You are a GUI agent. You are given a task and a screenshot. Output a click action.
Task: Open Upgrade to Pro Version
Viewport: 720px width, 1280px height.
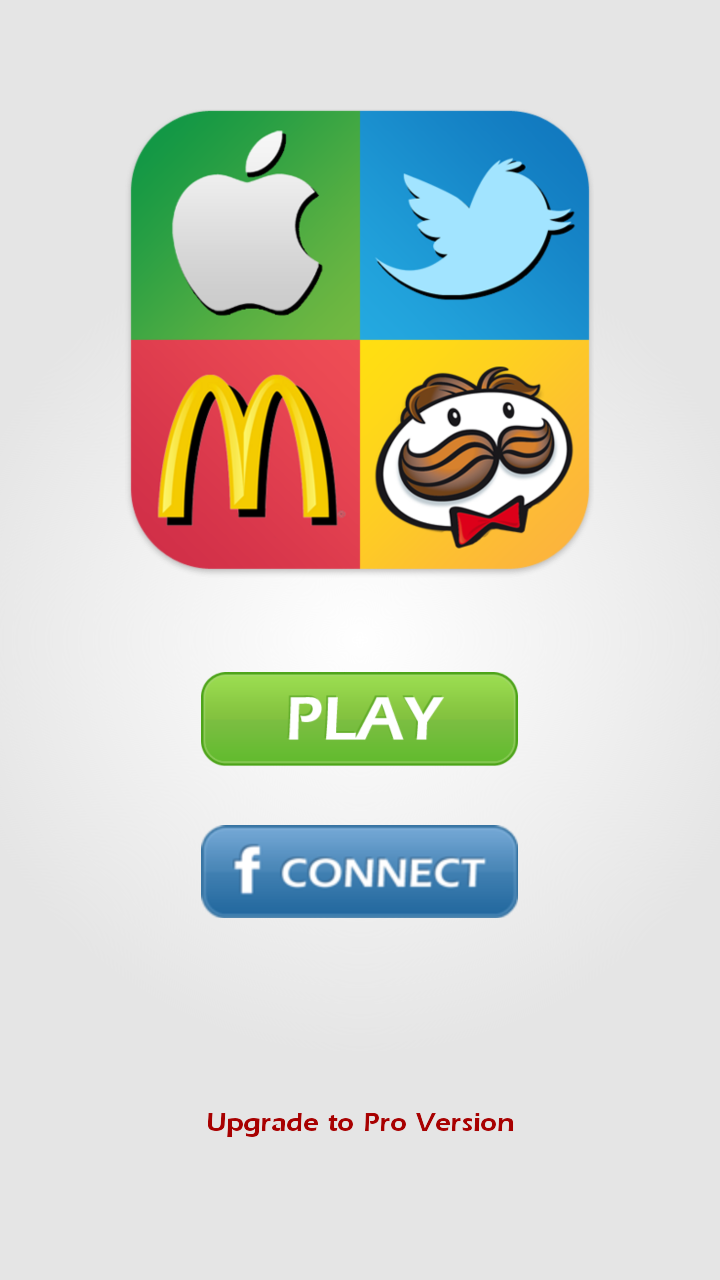(360, 1122)
